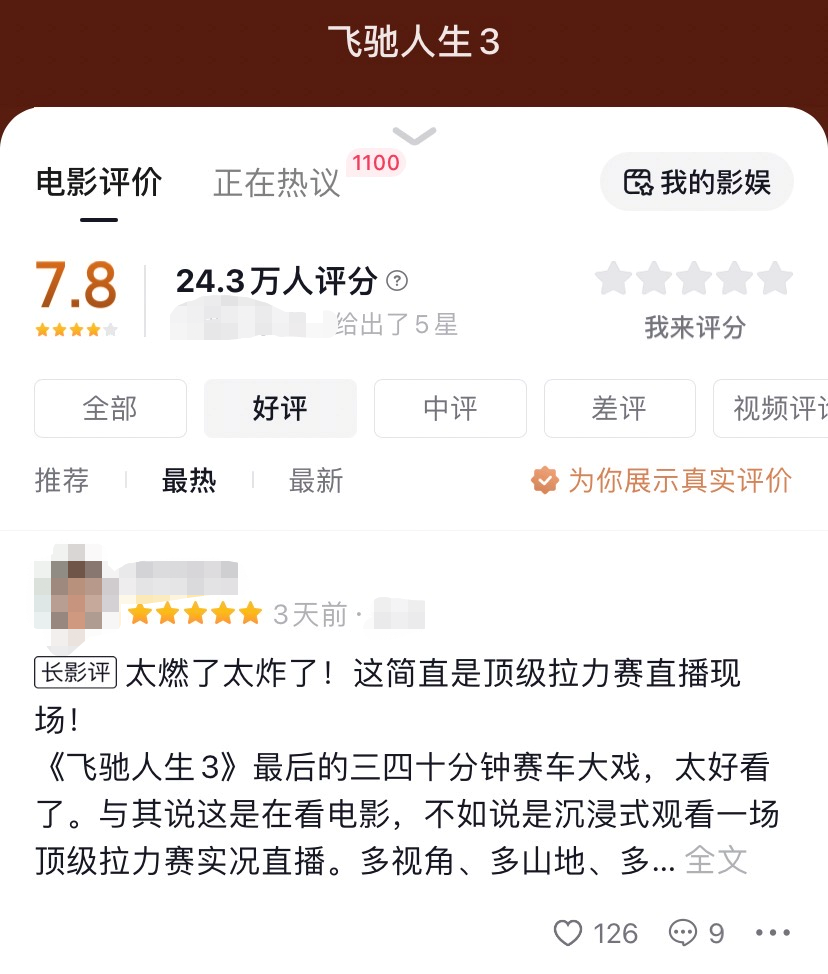Open the review's three-dot more menu

point(773,933)
